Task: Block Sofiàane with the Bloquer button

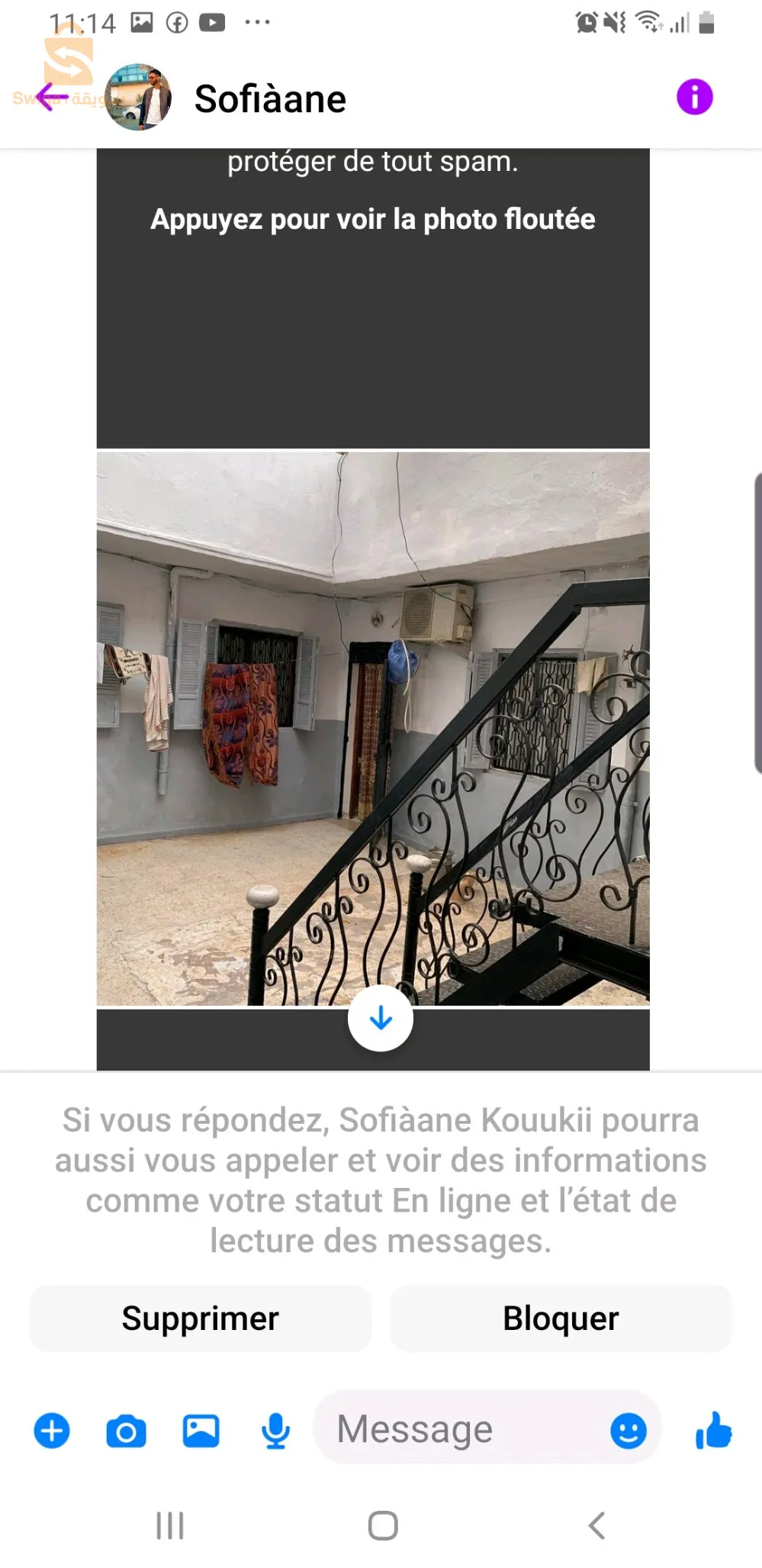Action: click(561, 1318)
